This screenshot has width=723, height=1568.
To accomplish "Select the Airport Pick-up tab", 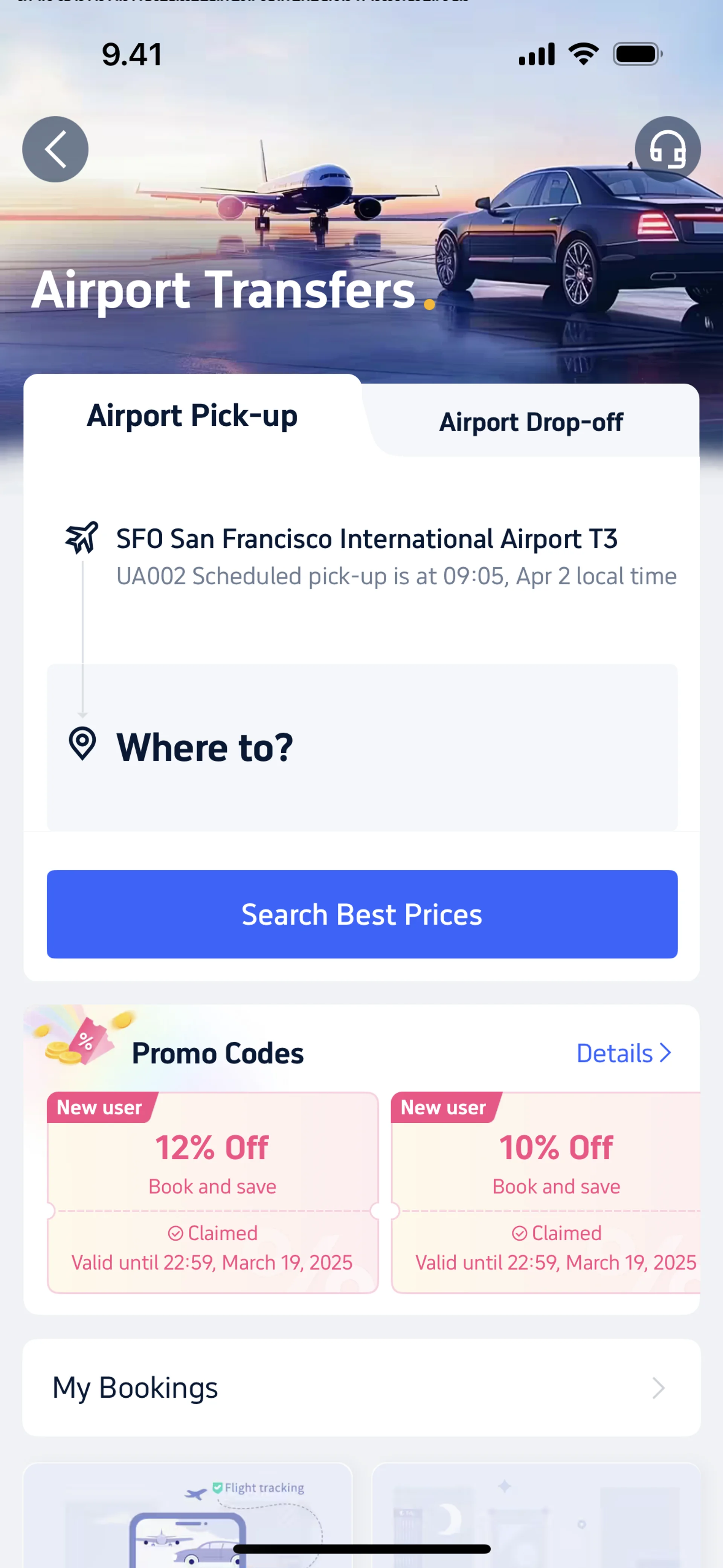I will click(192, 416).
